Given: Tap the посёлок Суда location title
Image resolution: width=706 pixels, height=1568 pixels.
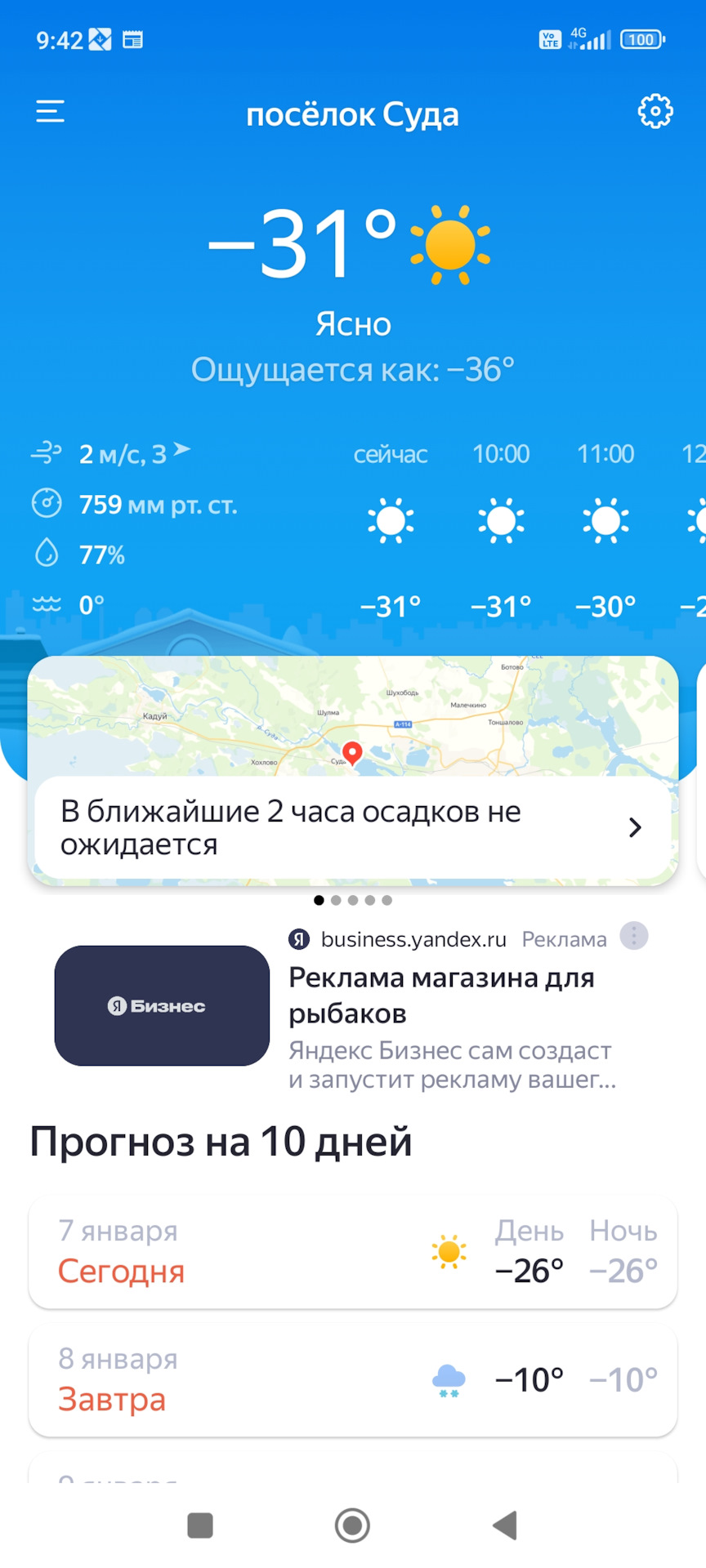Looking at the screenshot, I should pos(353,114).
